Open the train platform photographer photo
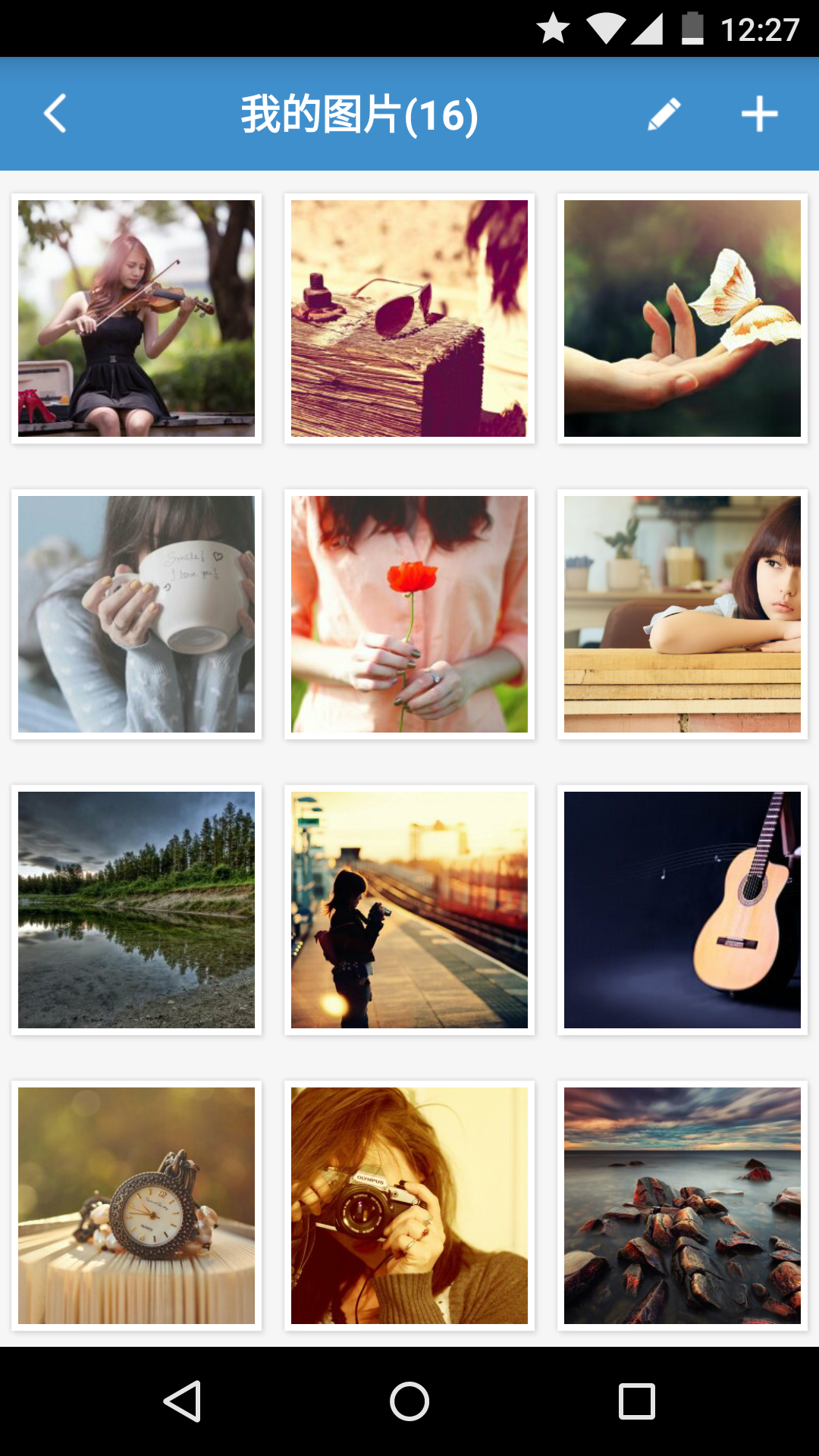This screenshot has width=819, height=1456. (x=409, y=910)
